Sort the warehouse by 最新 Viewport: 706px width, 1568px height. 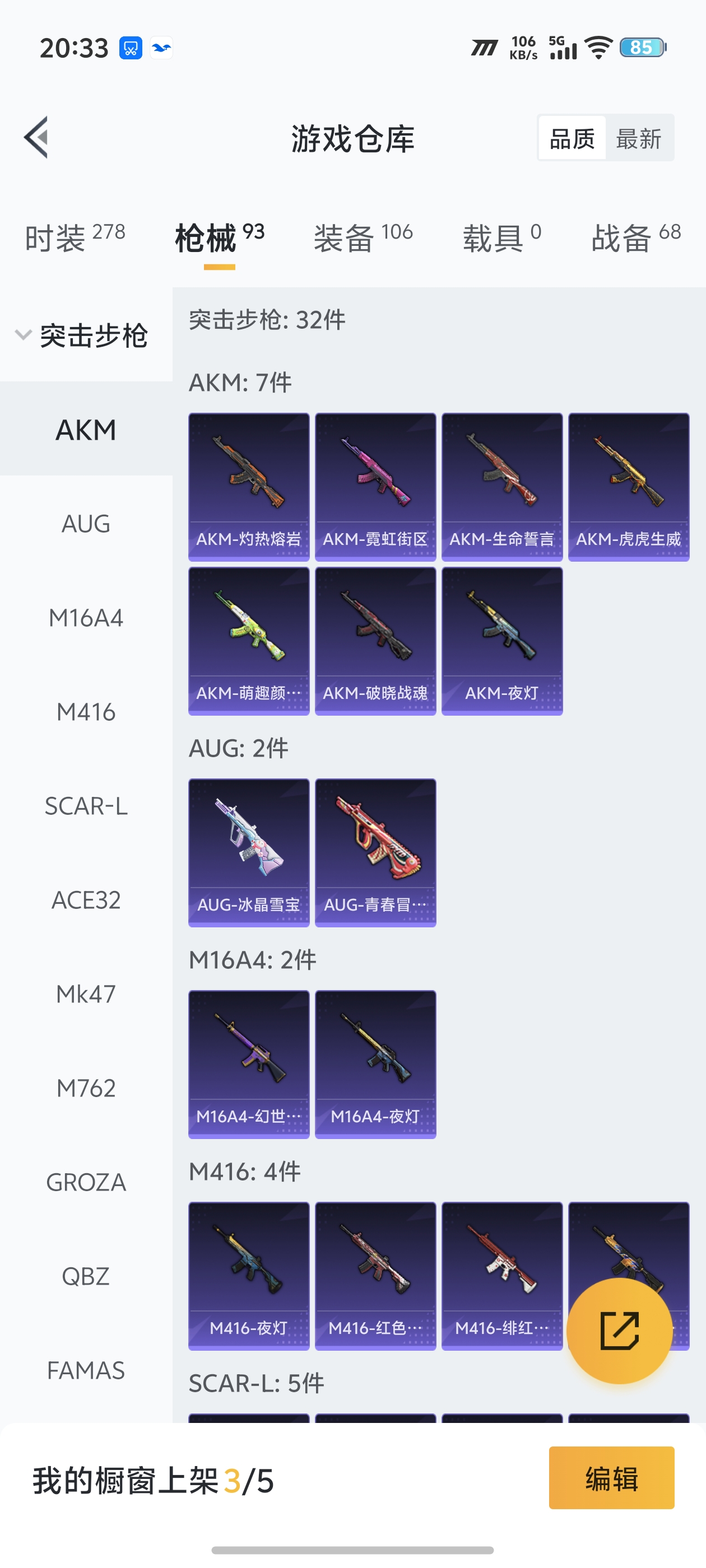pyautogui.click(x=638, y=139)
